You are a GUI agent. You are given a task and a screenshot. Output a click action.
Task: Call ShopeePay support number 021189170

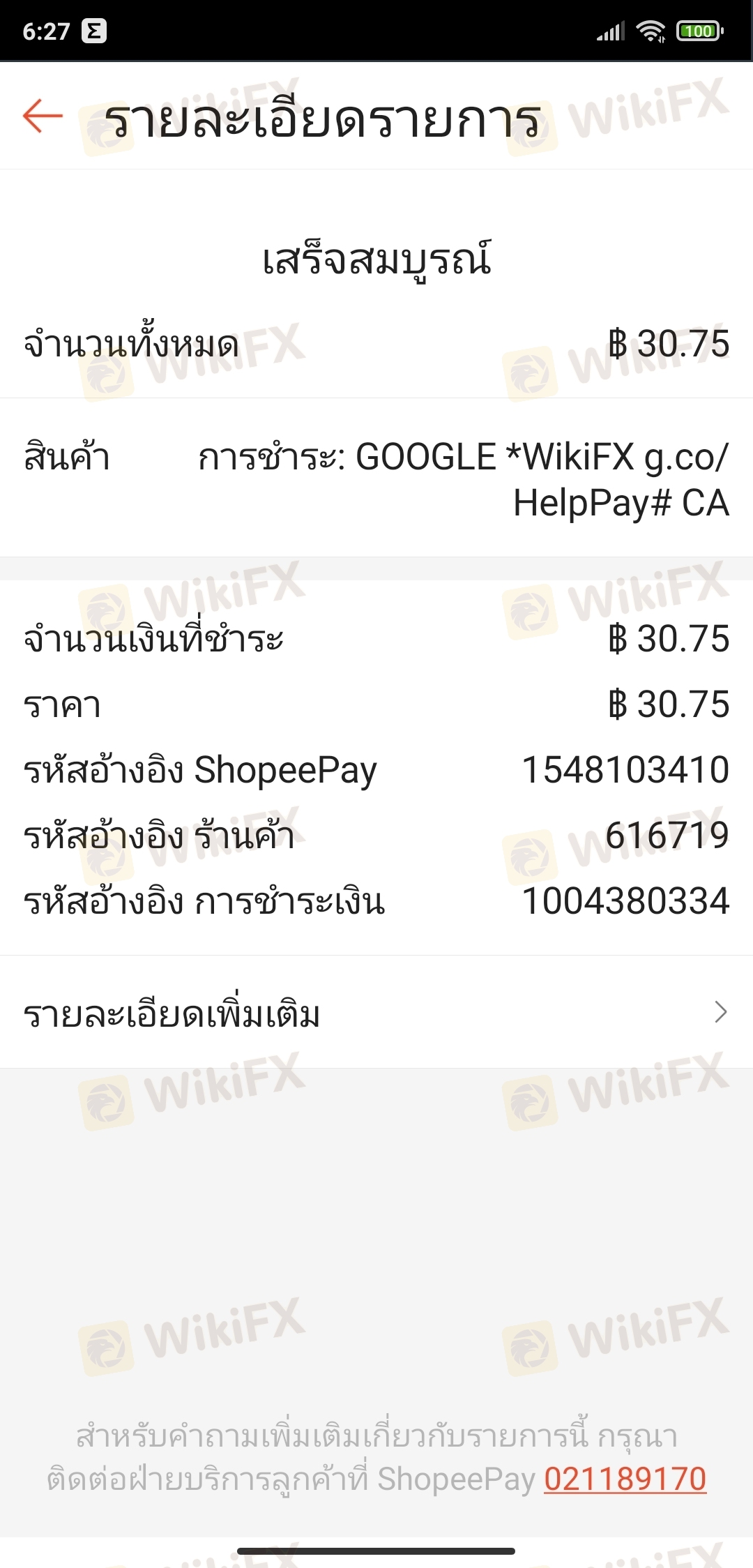click(x=625, y=1479)
